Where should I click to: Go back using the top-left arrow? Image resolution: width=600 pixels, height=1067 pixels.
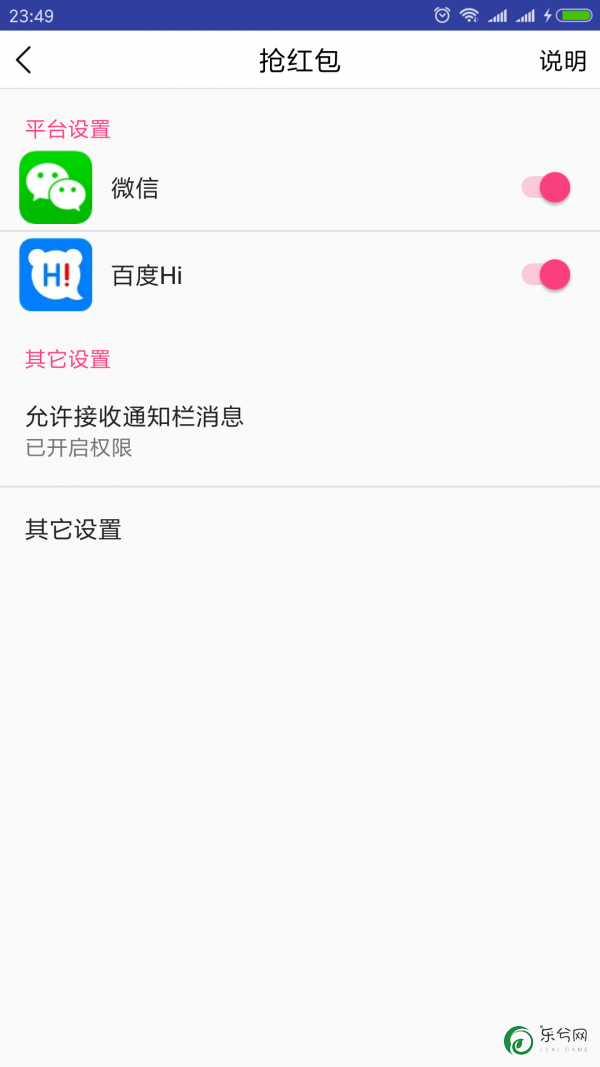(x=24, y=61)
